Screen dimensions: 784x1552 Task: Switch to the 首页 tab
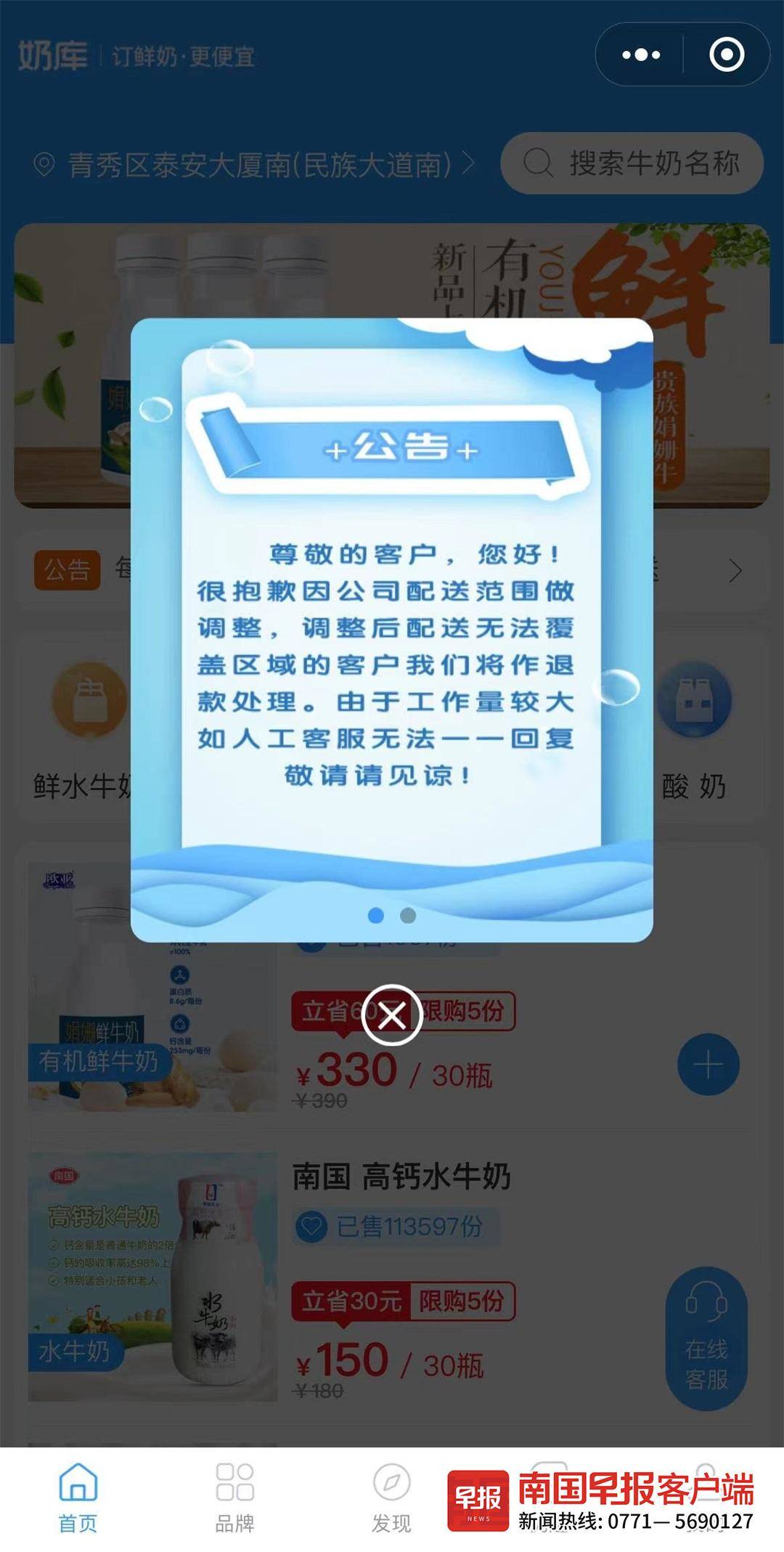tap(78, 1496)
